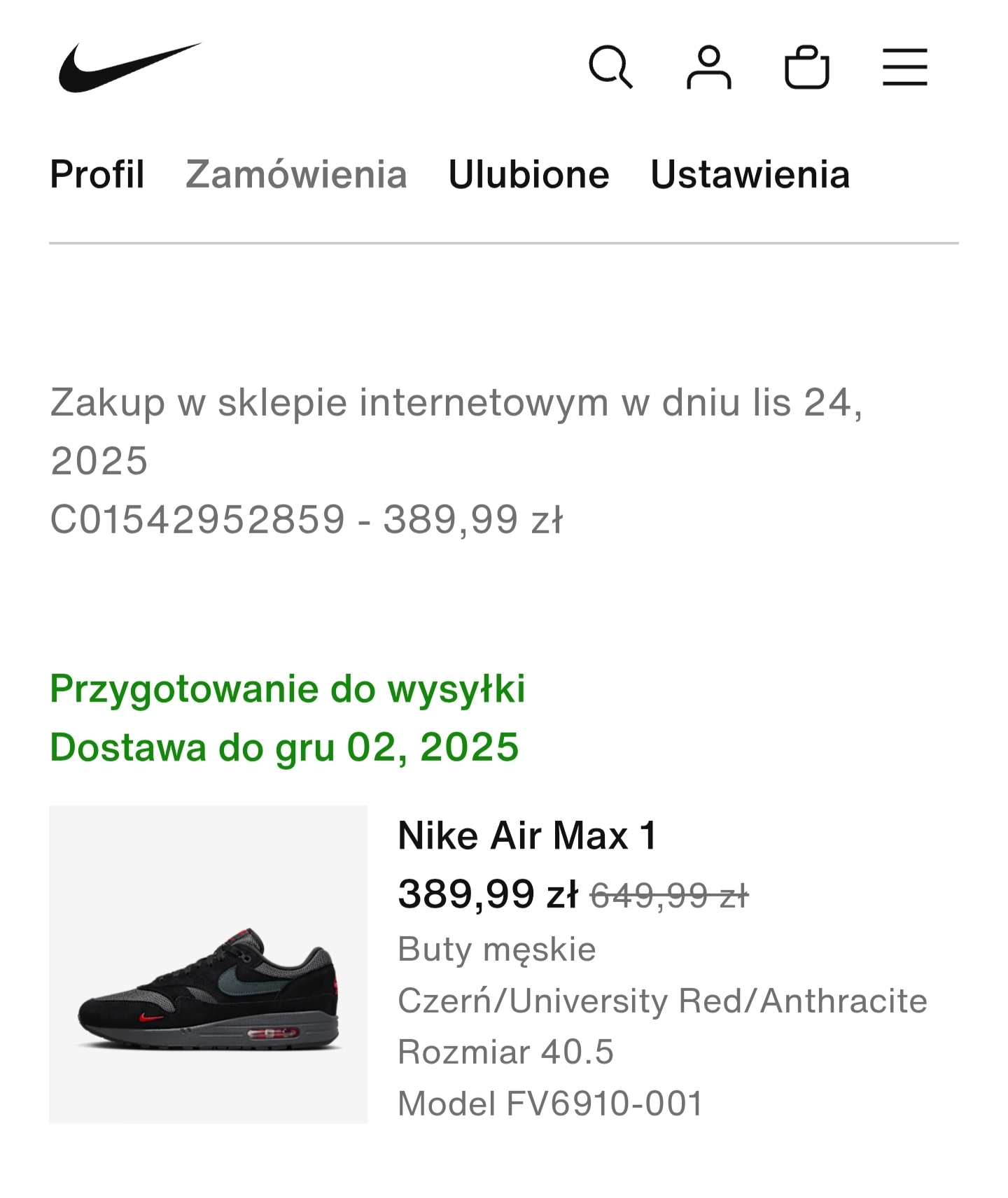View the shopping bag
Screen dimensions: 1008x1198
pyautogui.click(x=806, y=67)
